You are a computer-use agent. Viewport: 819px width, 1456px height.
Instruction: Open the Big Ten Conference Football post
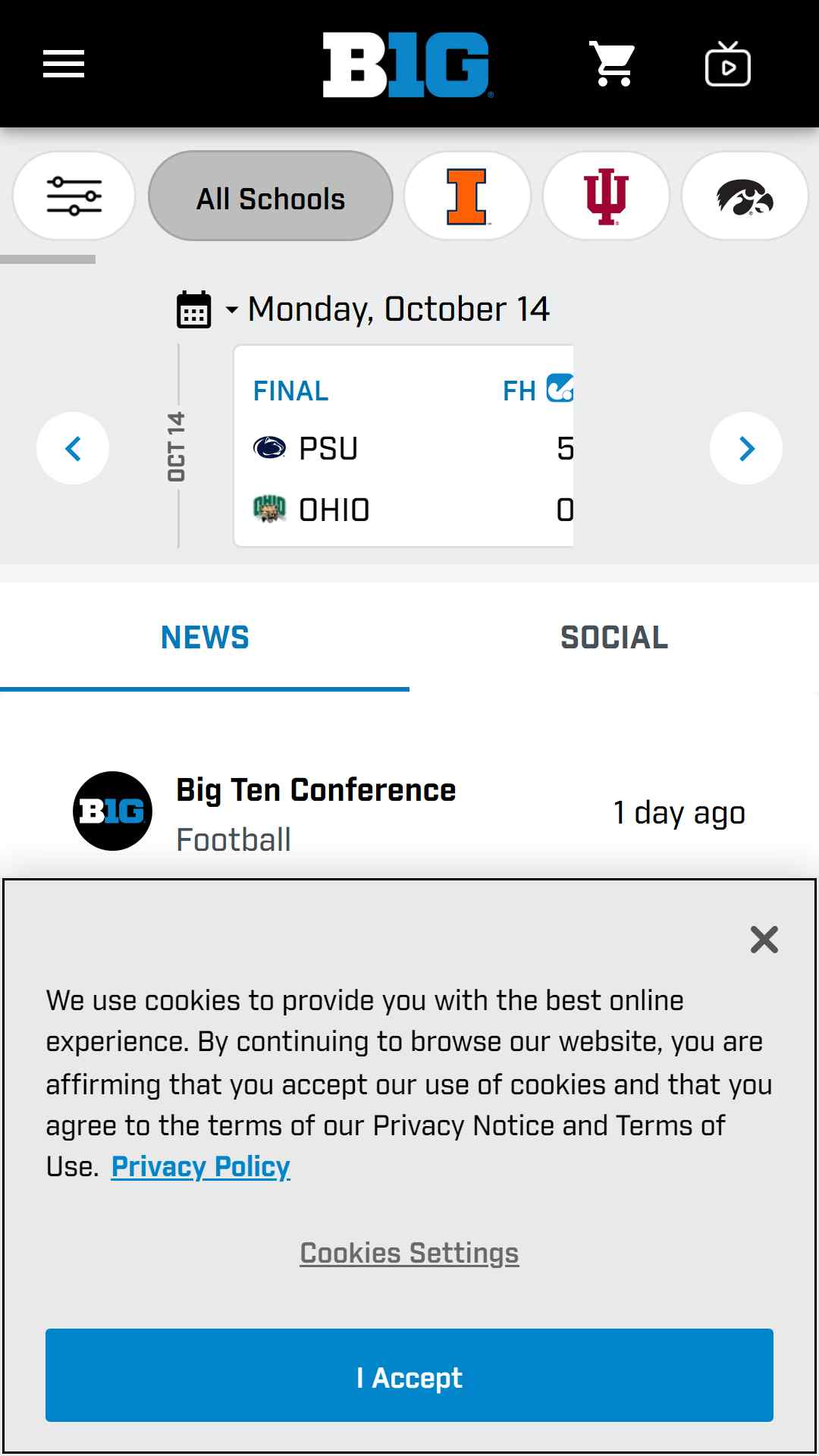(x=409, y=813)
